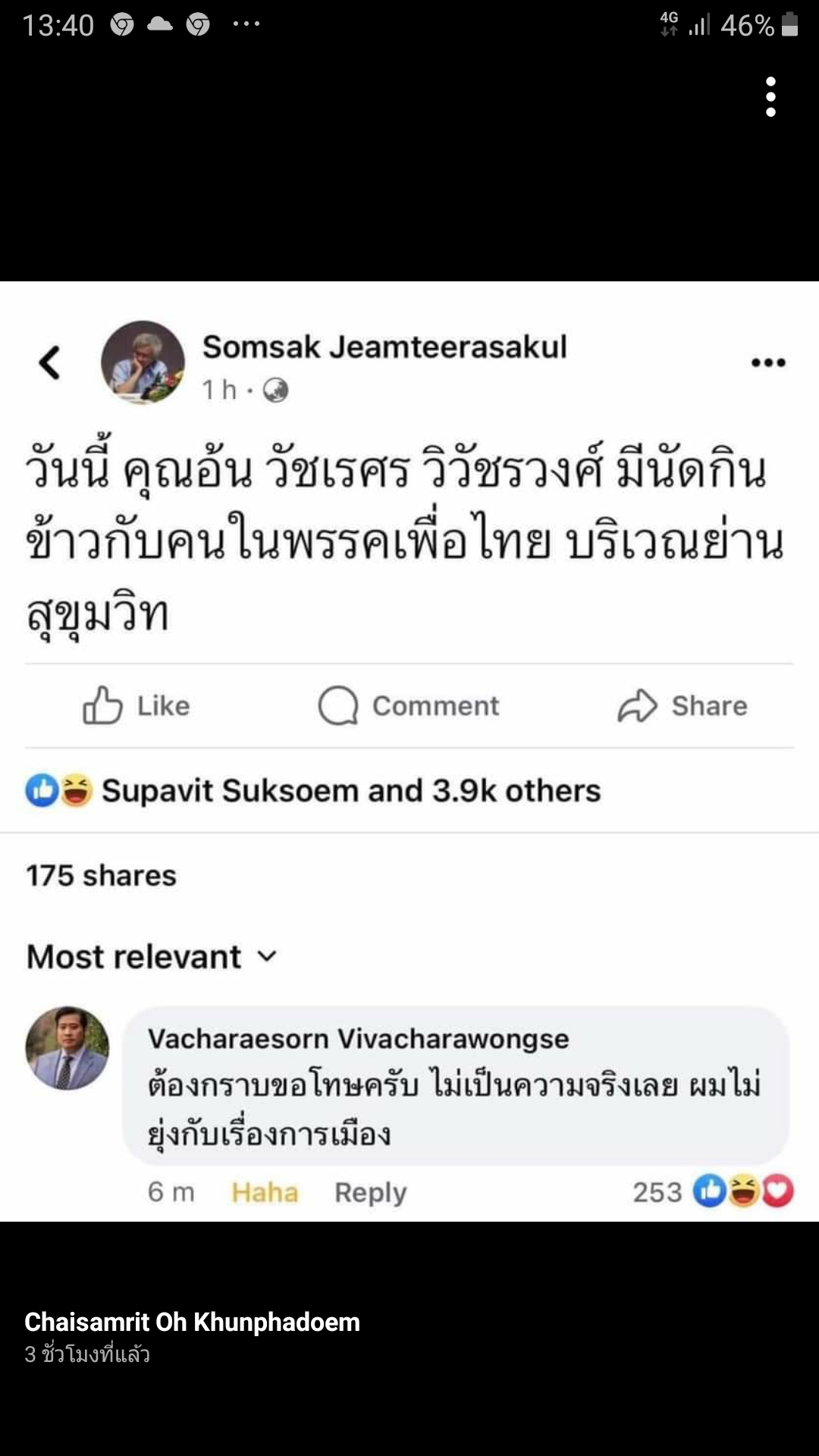Screen dimensions: 819x1456
Task: Open Chaisamrit Oh Khunphadoem's profile
Action: pyautogui.click(x=192, y=1322)
